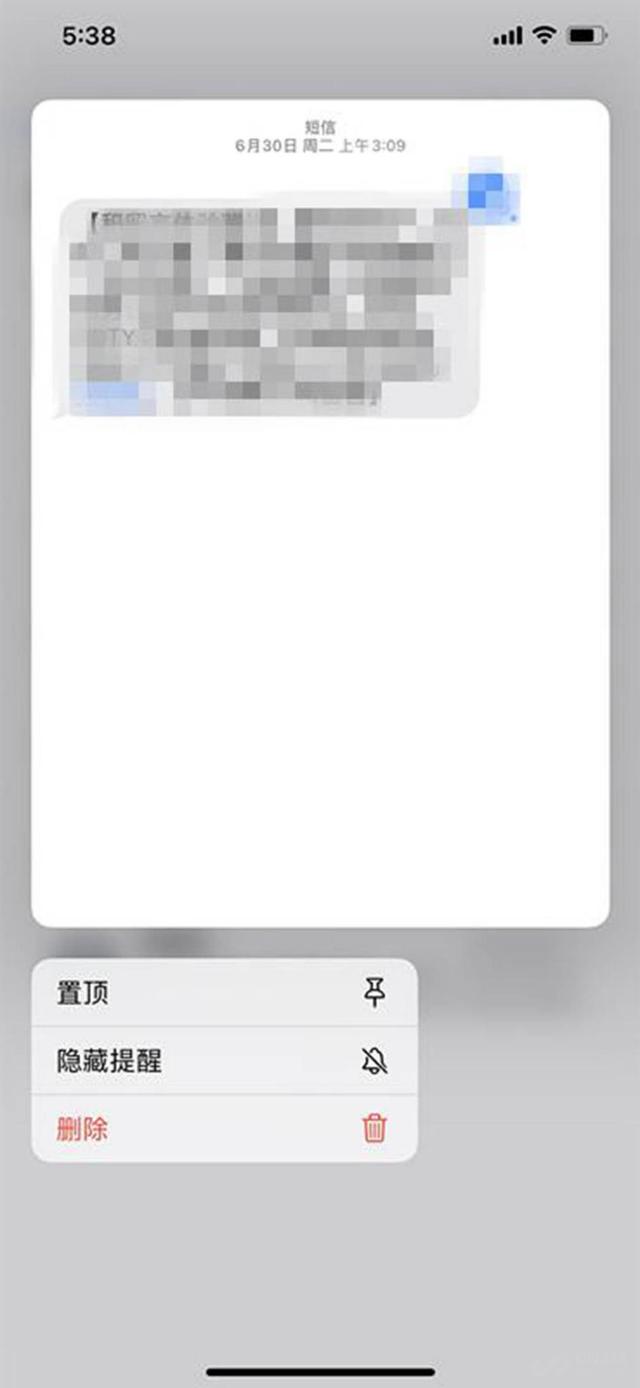Open the previewed 短信 conversation
This screenshot has width=640, height=1388.
(320, 600)
